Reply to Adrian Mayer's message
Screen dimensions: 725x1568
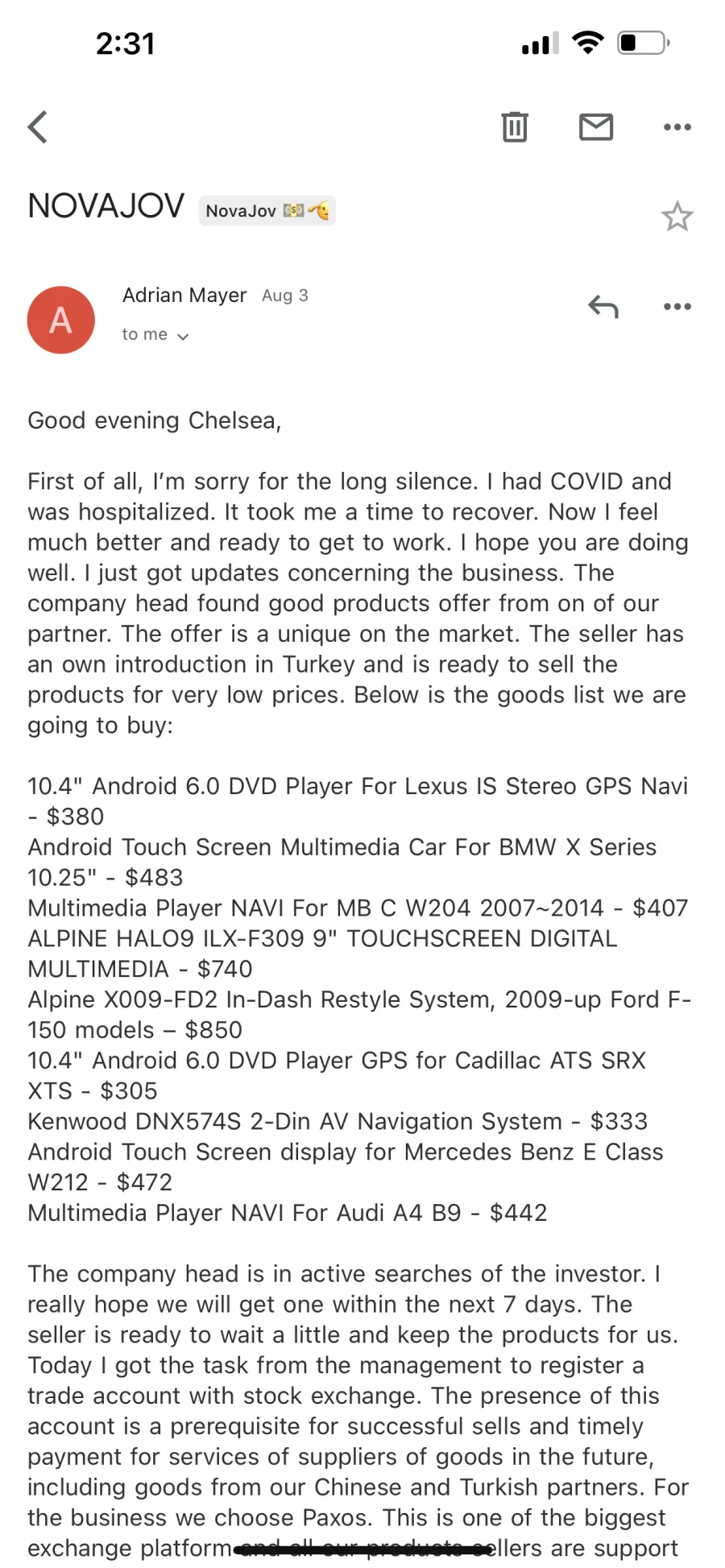[x=603, y=306]
